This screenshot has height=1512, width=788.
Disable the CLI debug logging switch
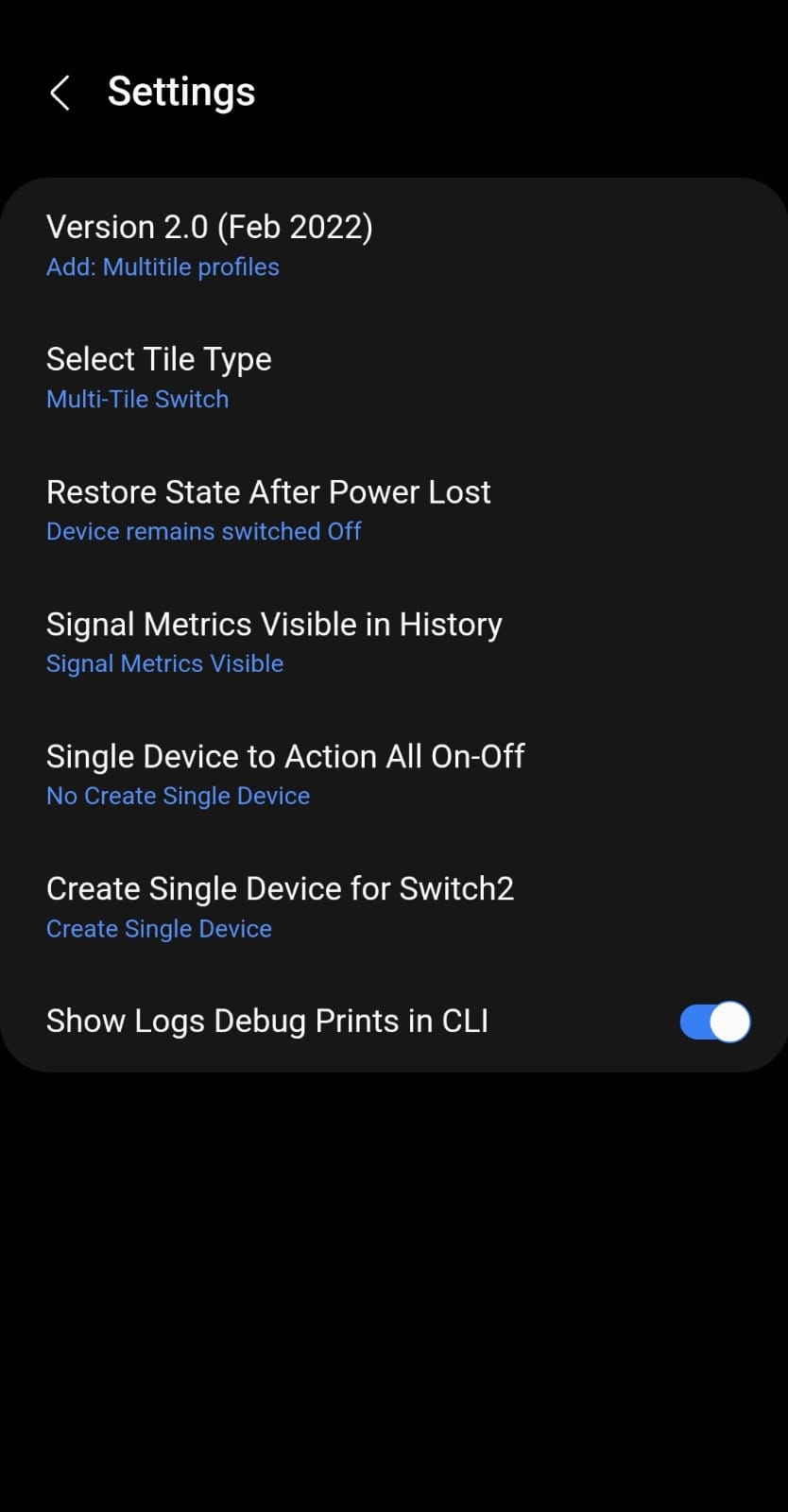coord(713,1022)
